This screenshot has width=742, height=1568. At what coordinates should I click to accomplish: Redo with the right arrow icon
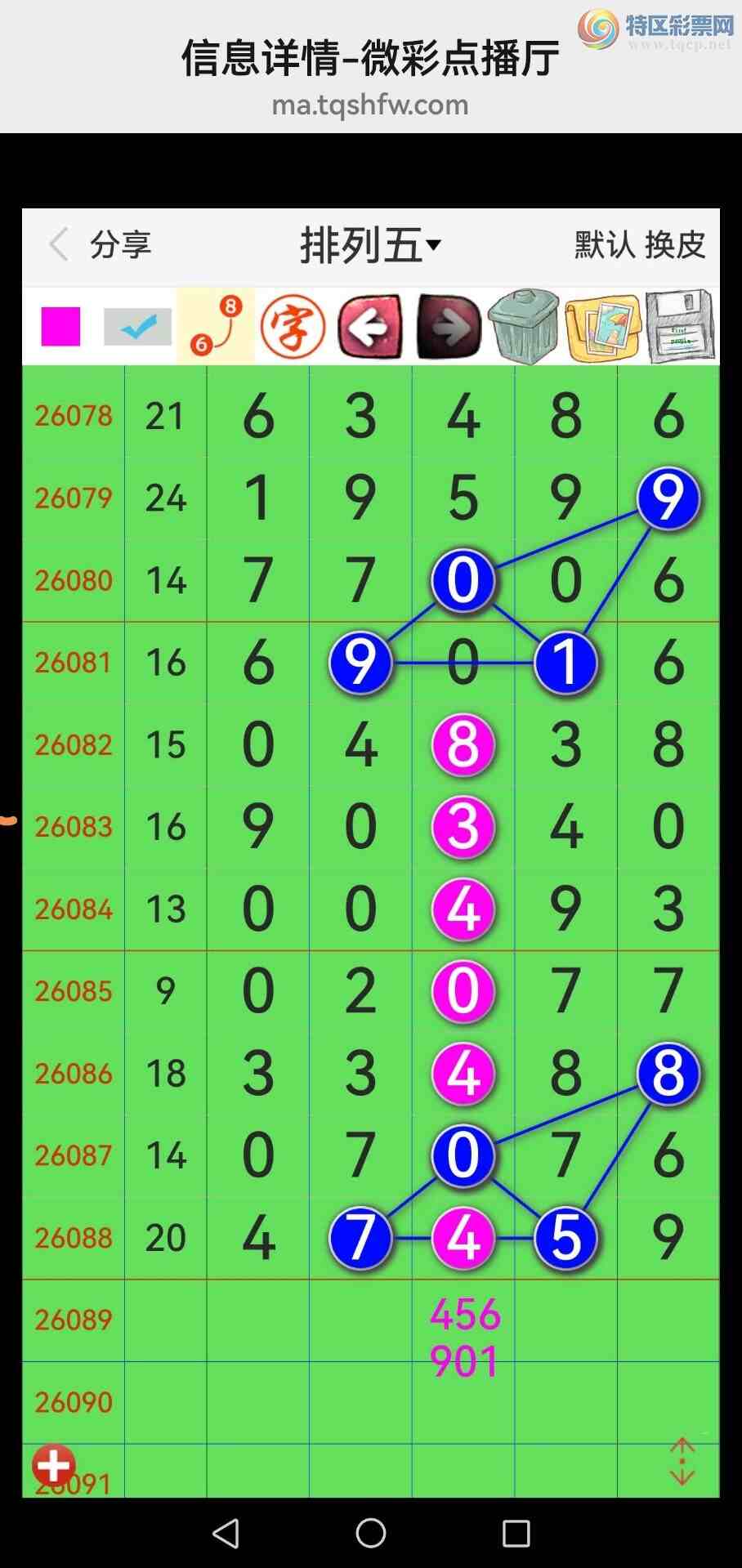[x=446, y=325]
